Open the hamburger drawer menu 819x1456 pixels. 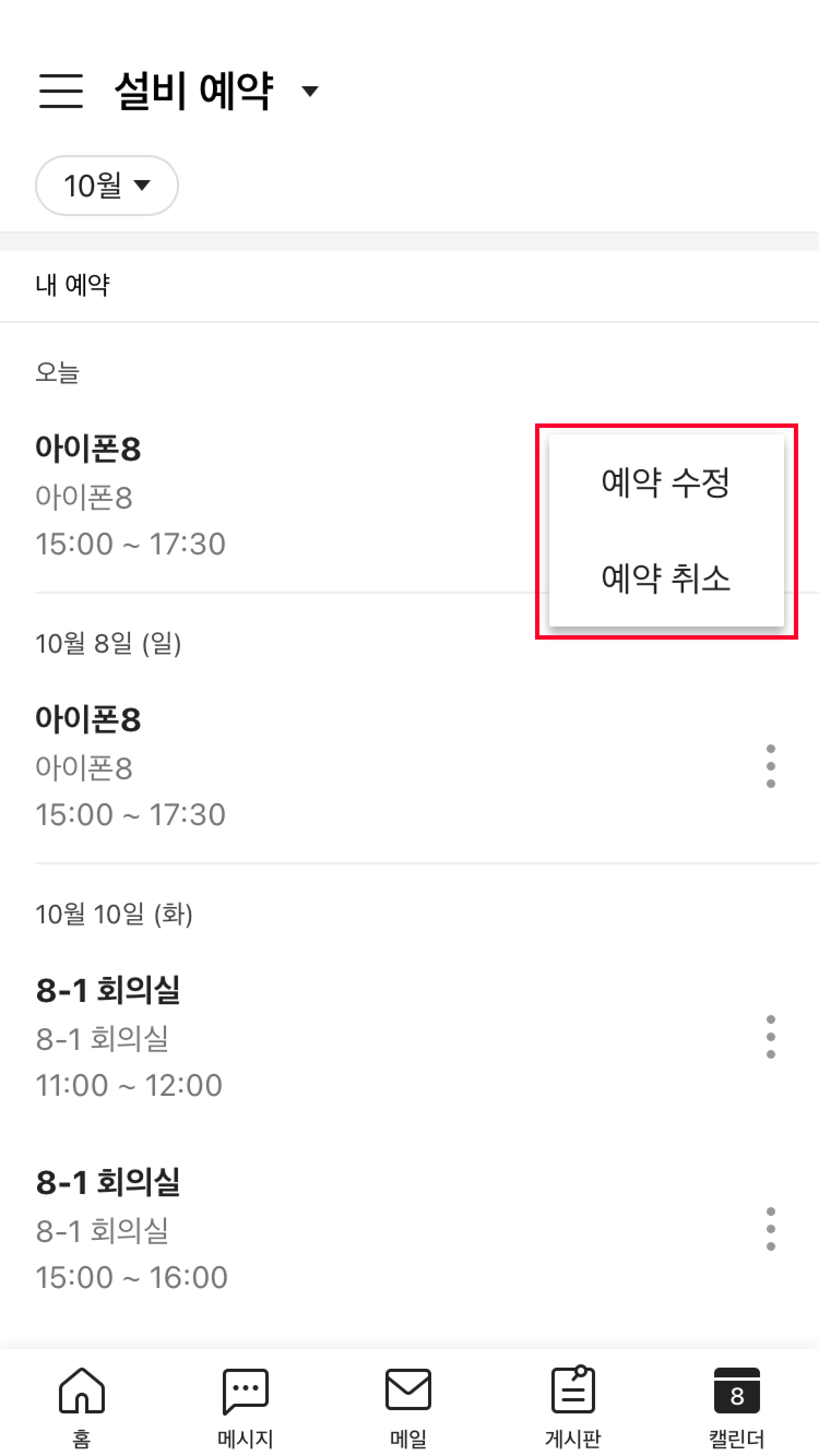(x=61, y=91)
